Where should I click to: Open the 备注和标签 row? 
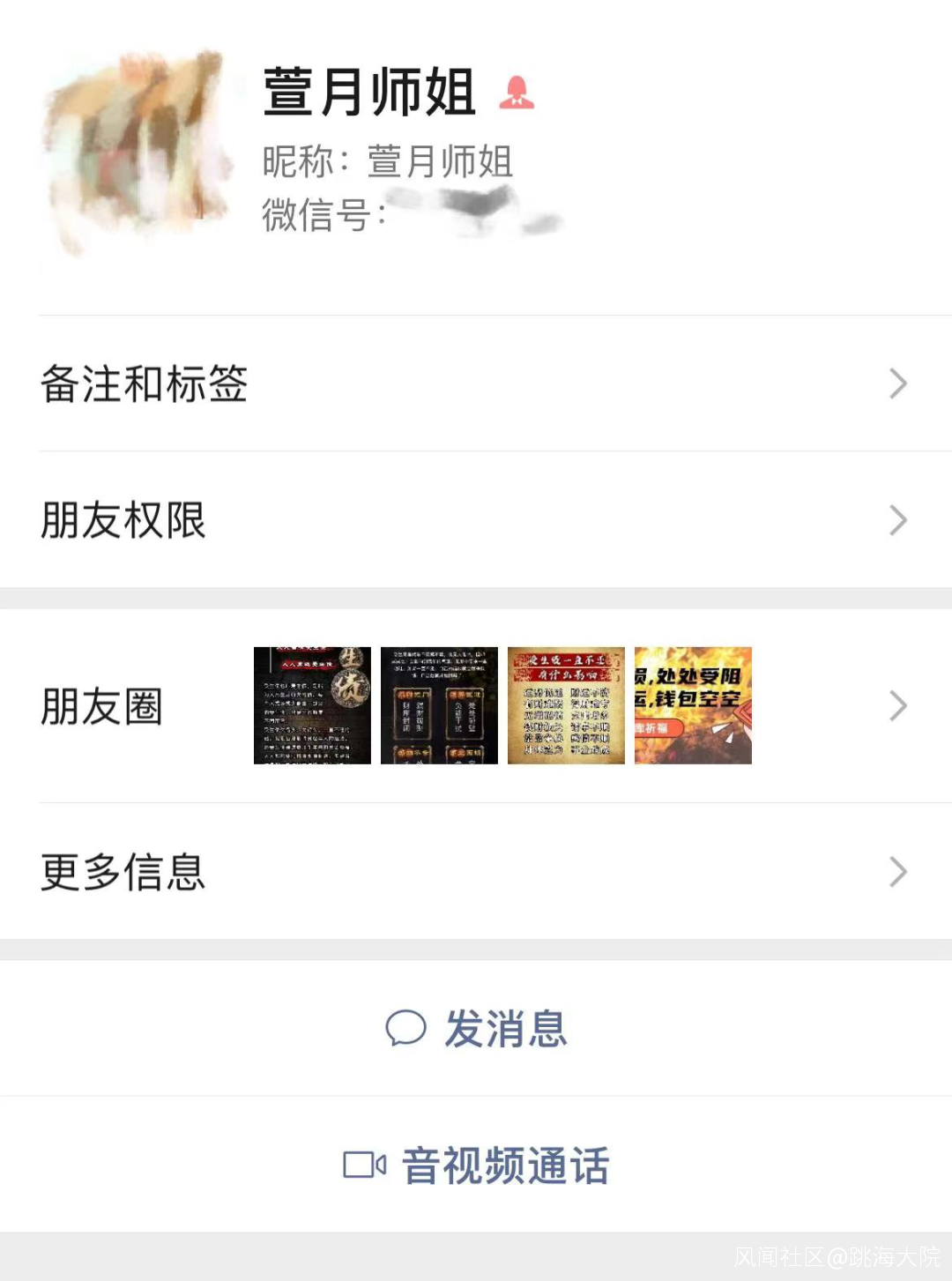(476, 384)
